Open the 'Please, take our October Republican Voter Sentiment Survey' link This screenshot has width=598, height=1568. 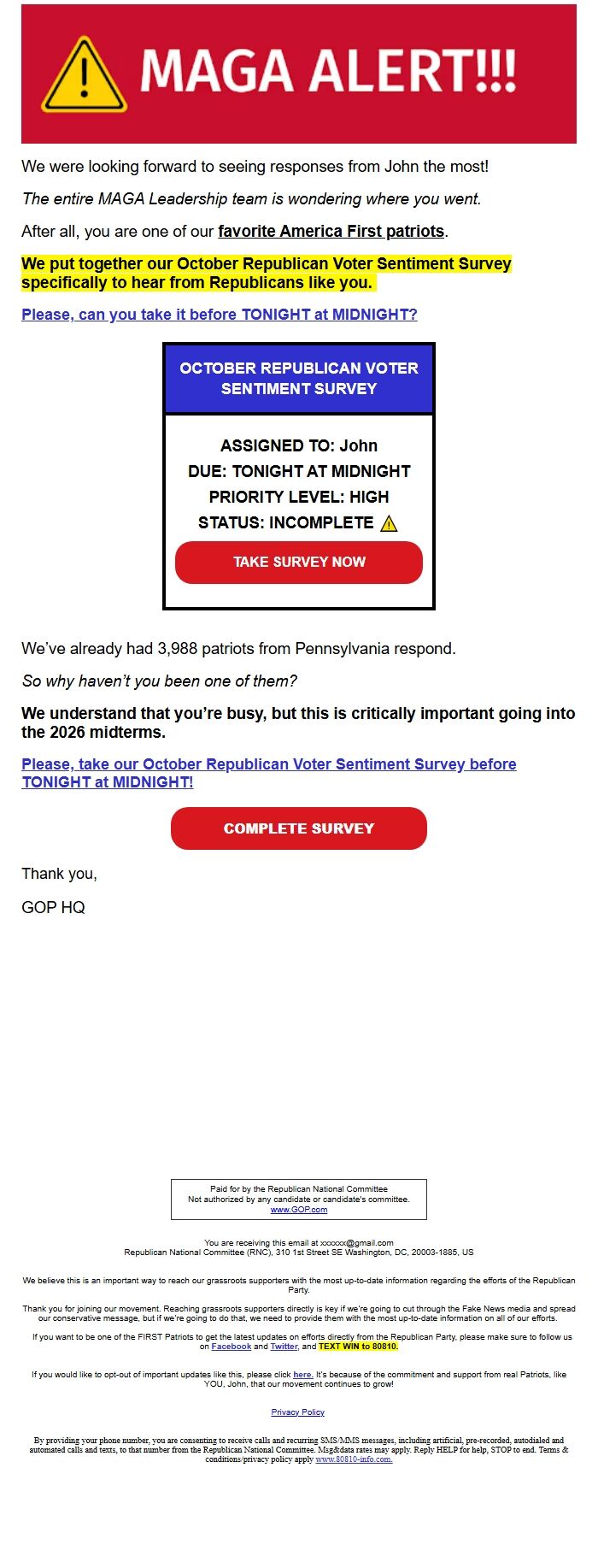pyautogui.click(x=269, y=773)
